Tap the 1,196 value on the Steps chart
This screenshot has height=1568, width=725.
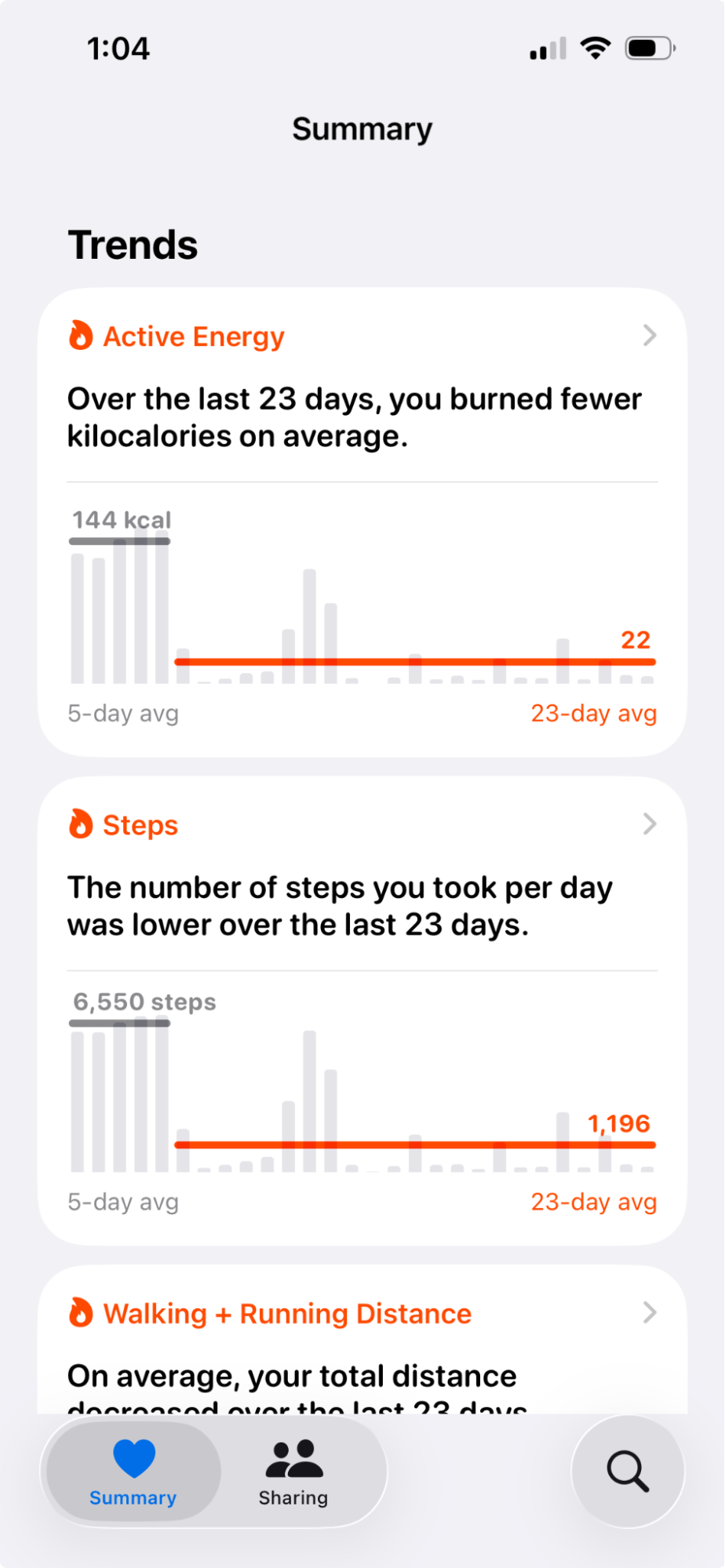pyautogui.click(x=619, y=1123)
